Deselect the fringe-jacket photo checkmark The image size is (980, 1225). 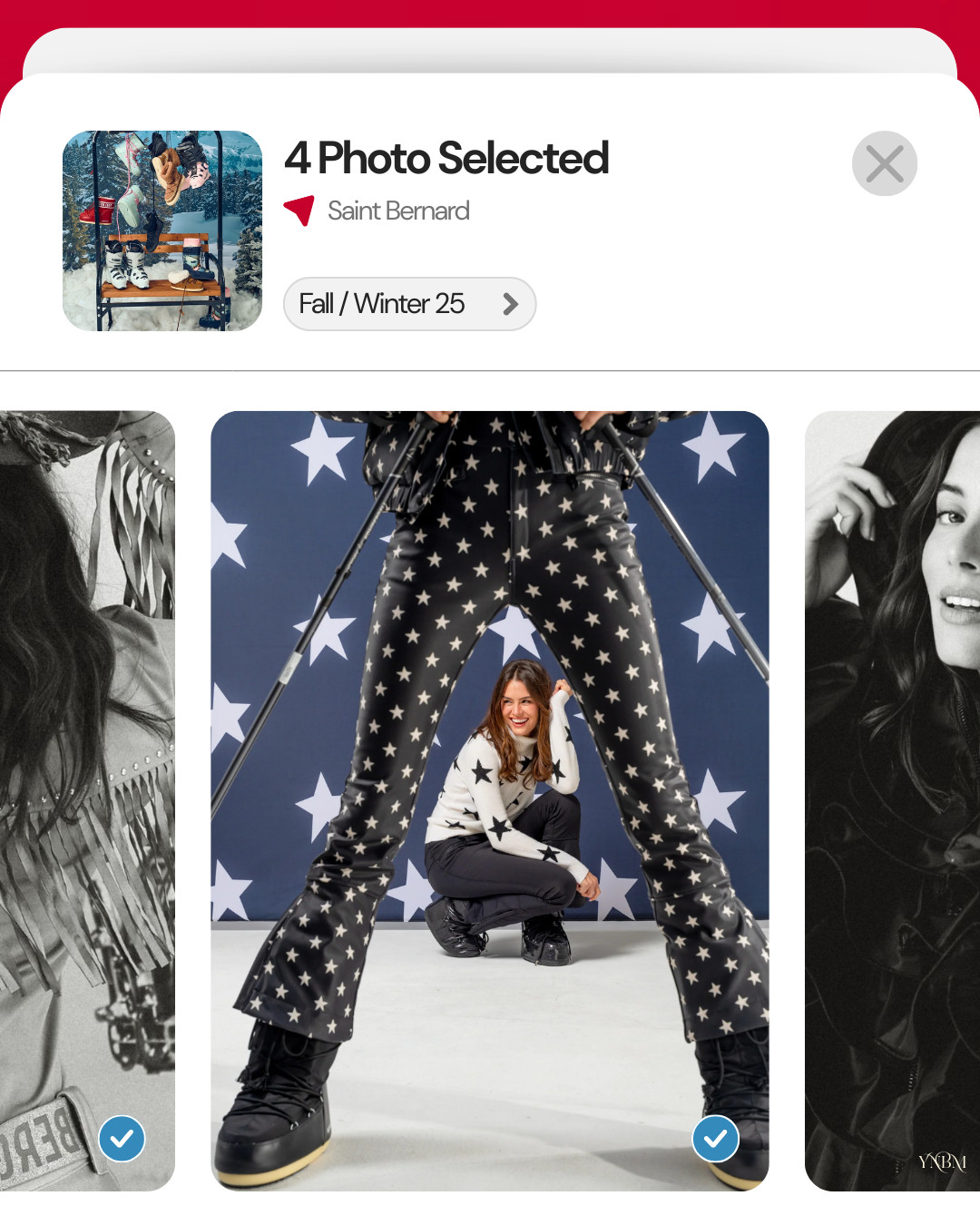[122, 1138]
